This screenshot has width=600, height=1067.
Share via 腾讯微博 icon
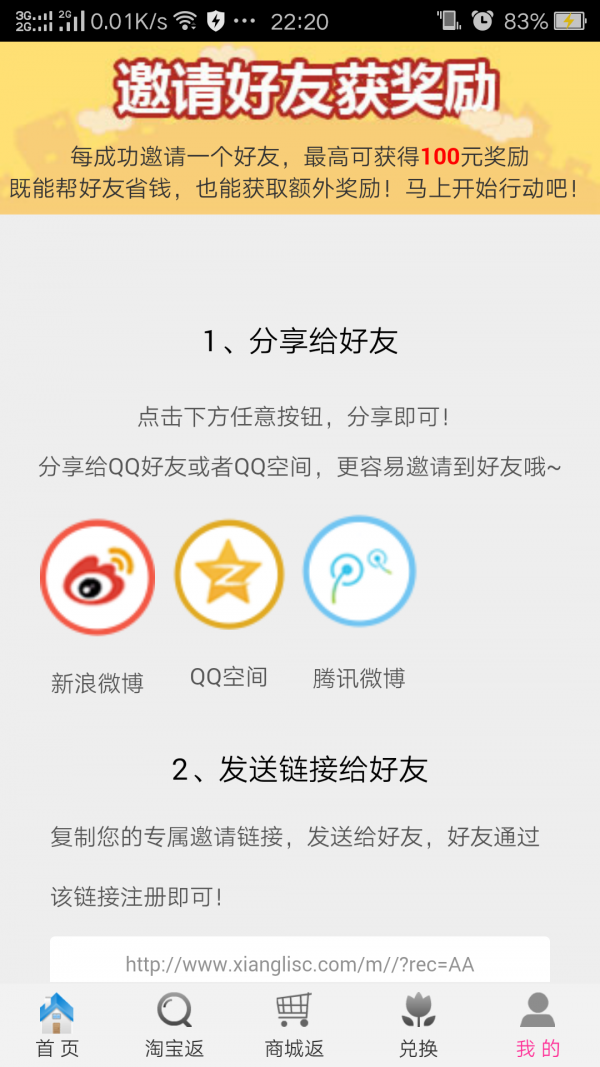[x=359, y=573]
